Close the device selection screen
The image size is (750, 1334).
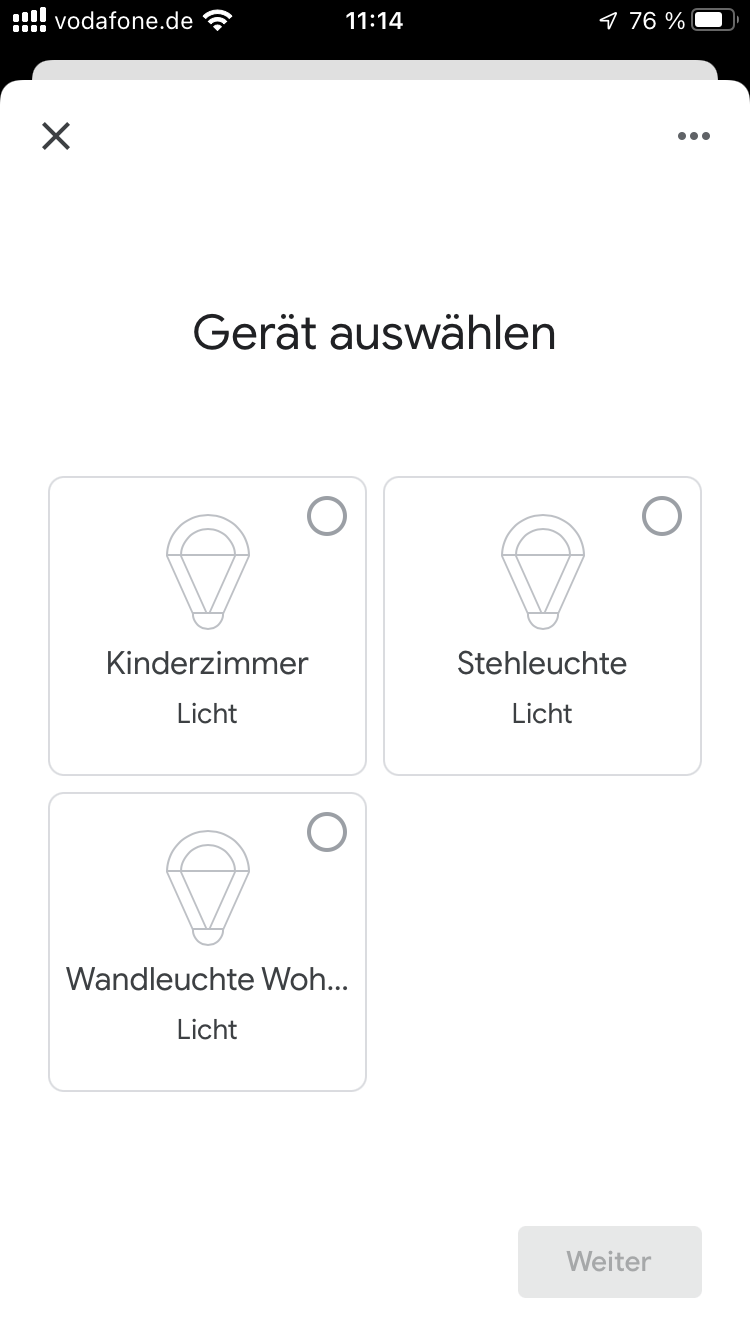pos(56,136)
